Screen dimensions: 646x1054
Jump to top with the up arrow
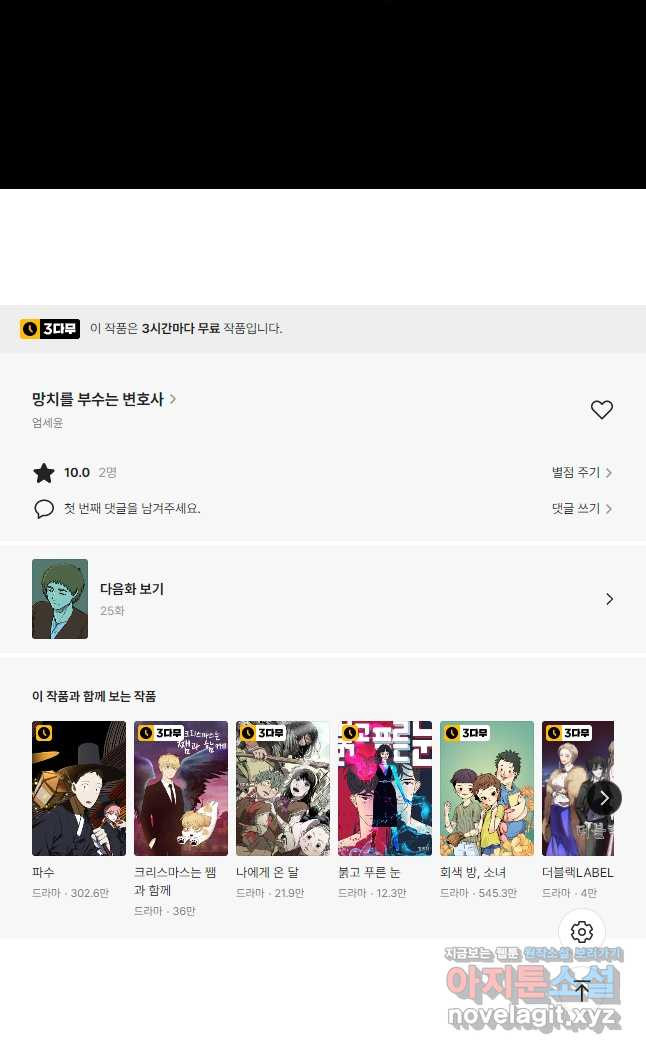click(x=582, y=992)
